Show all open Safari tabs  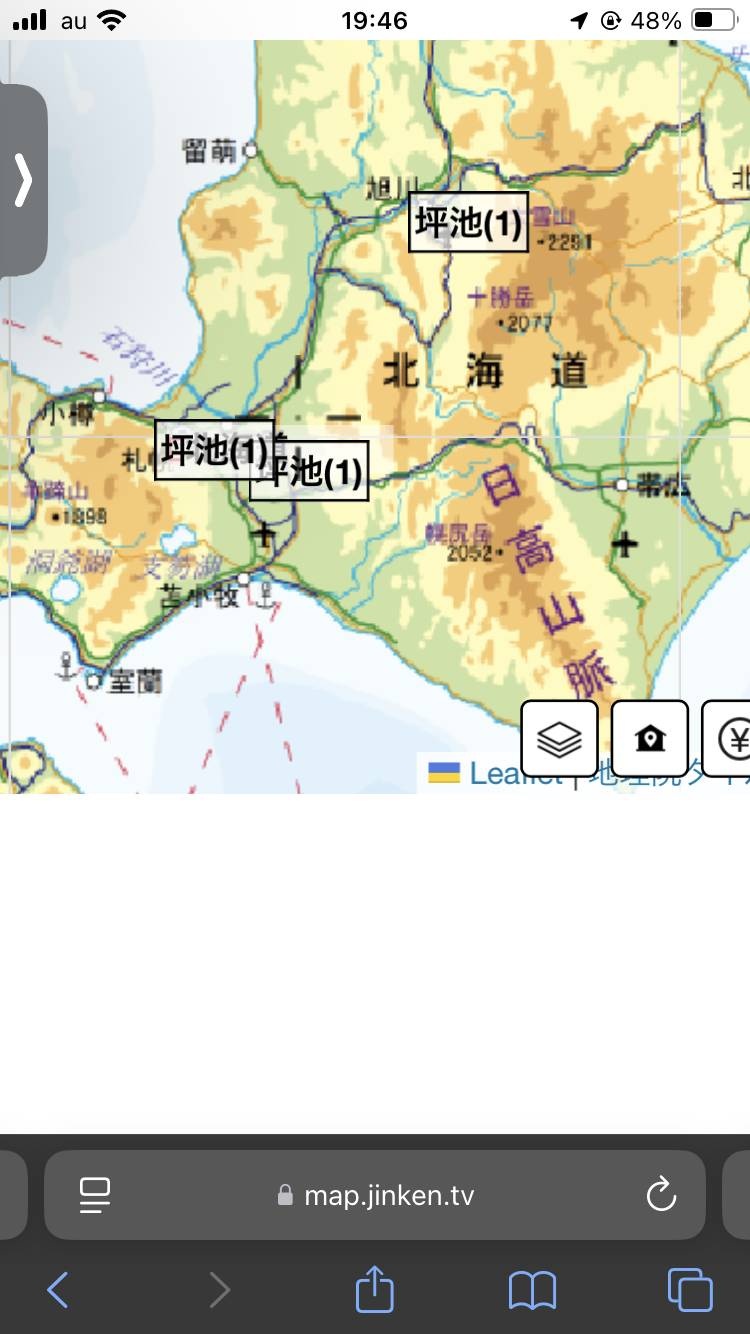690,1290
